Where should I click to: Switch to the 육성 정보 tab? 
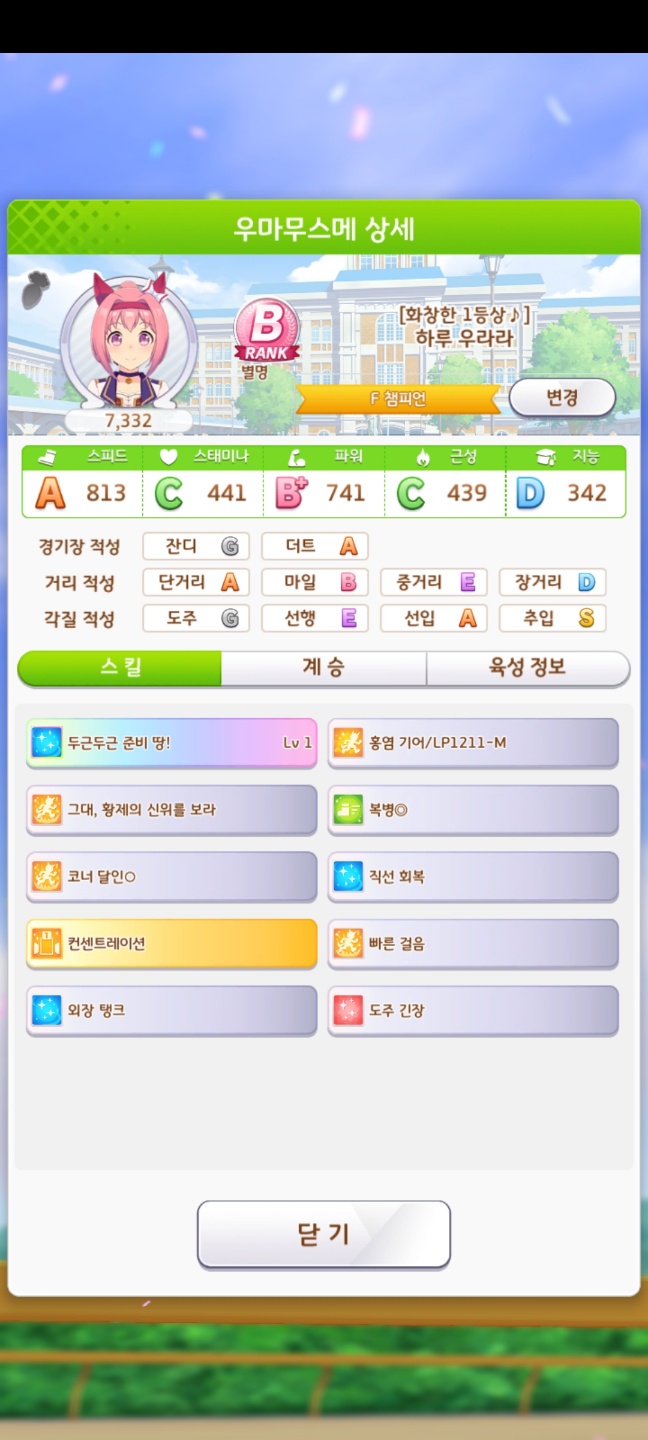[527, 668]
